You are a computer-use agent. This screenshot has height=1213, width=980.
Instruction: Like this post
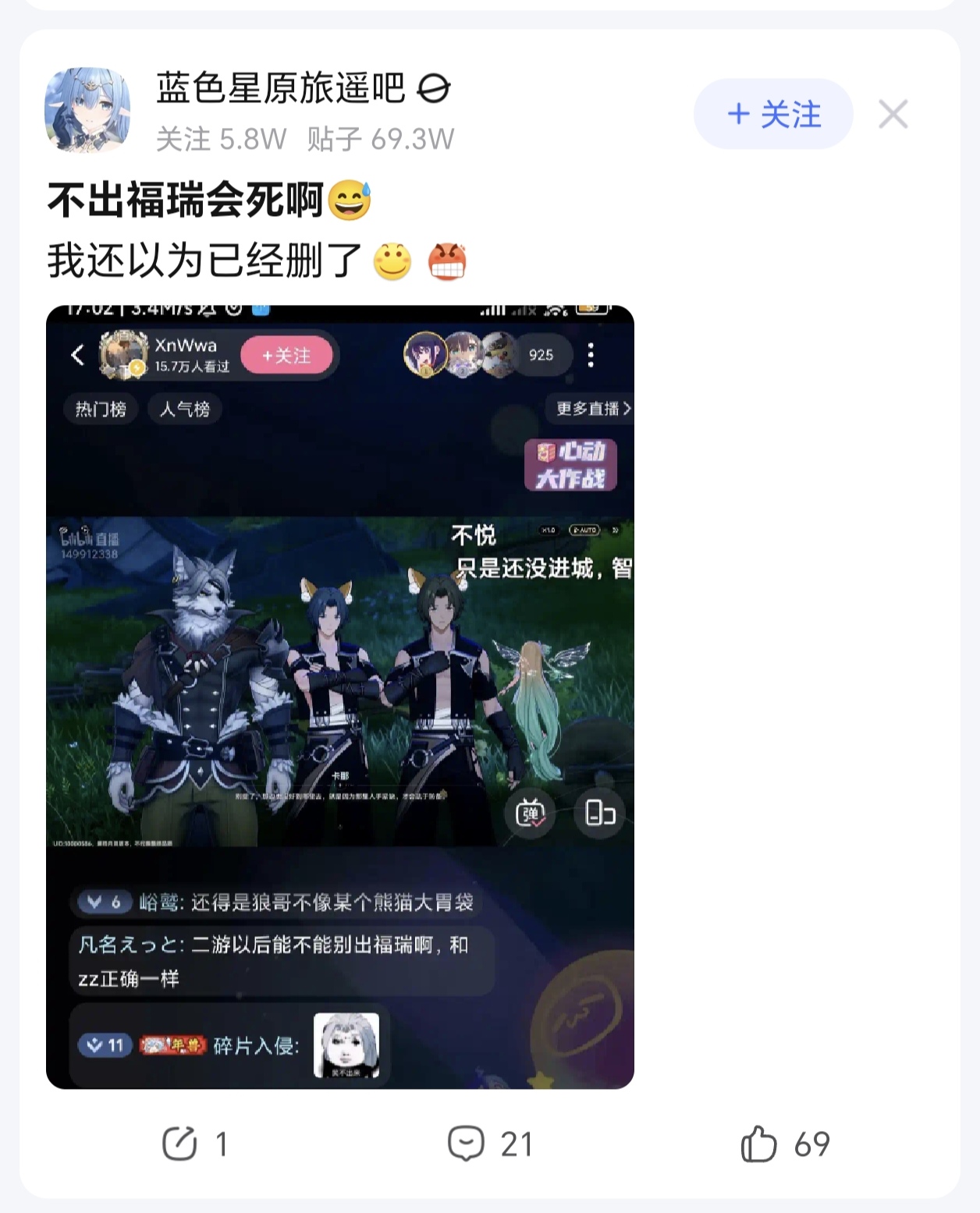click(785, 1144)
